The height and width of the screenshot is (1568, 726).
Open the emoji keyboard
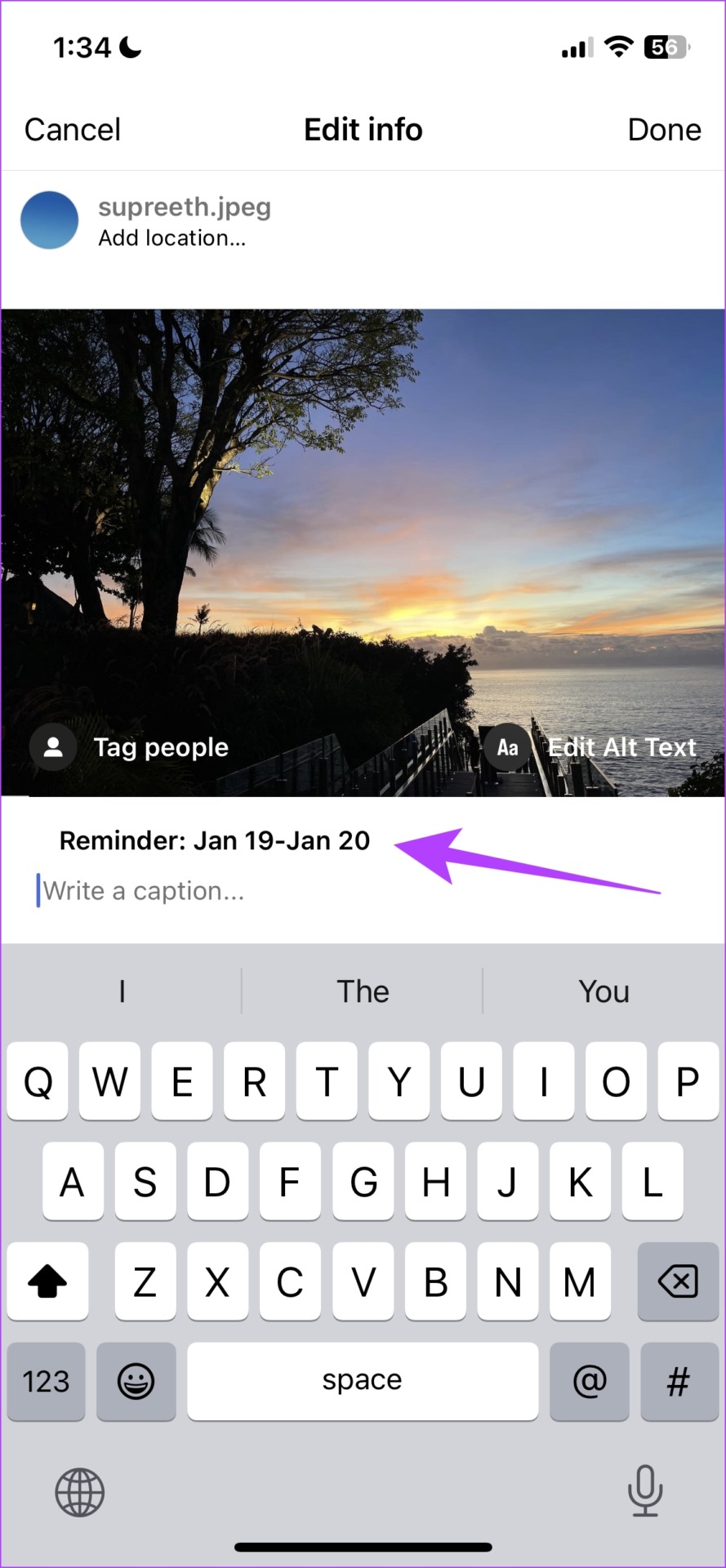(136, 1382)
